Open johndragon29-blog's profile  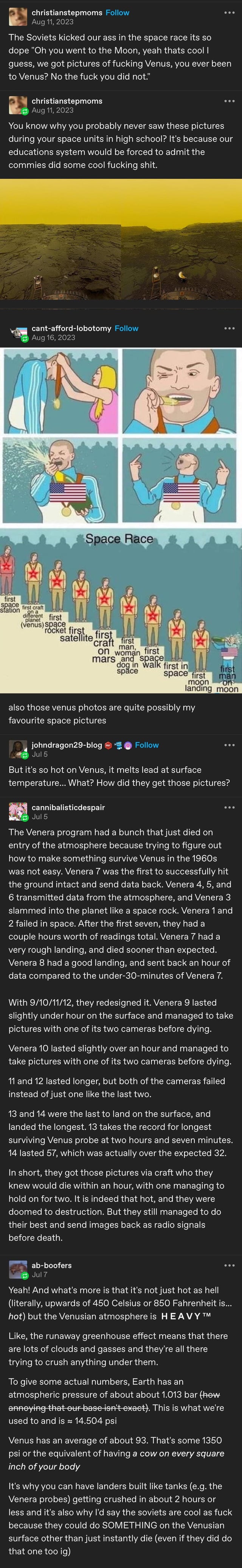click(x=67, y=745)
